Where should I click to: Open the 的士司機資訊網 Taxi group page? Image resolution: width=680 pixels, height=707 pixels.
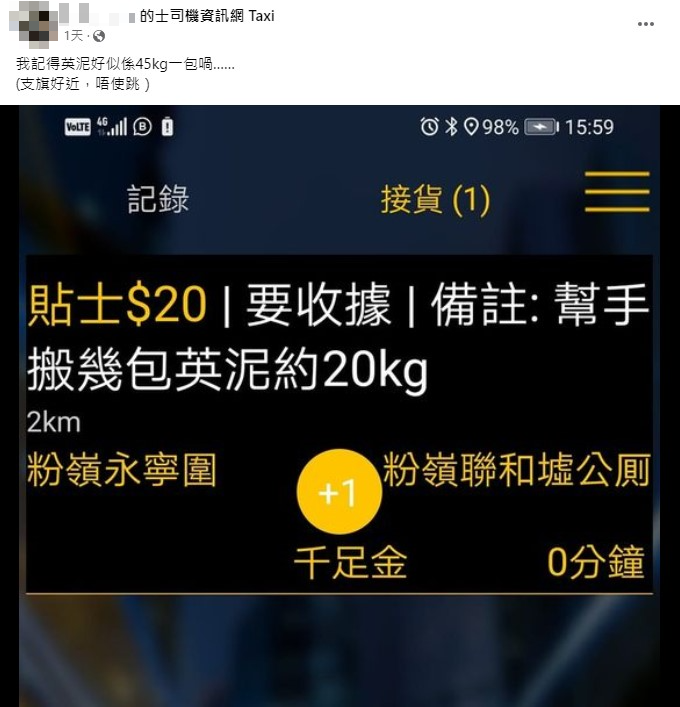point(207,16)
